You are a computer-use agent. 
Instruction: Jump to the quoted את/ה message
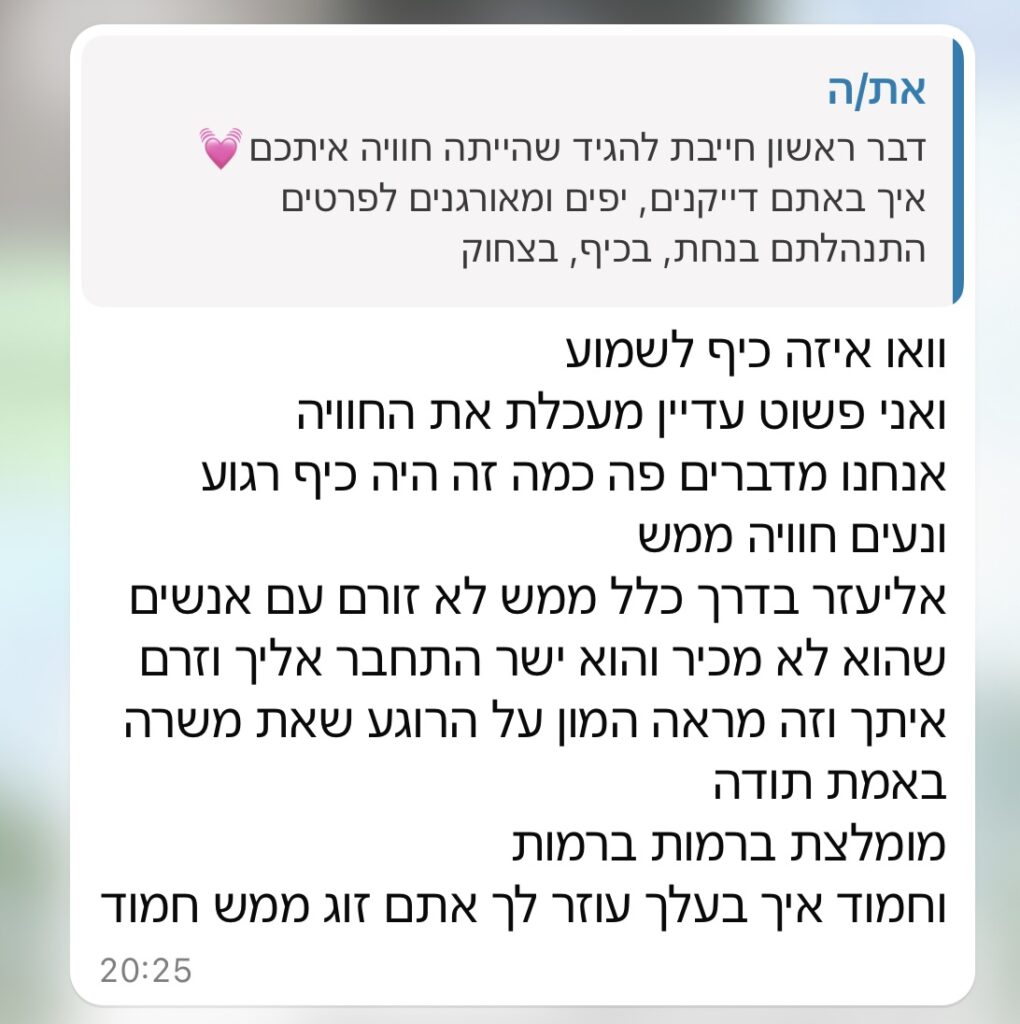point(520,172)
